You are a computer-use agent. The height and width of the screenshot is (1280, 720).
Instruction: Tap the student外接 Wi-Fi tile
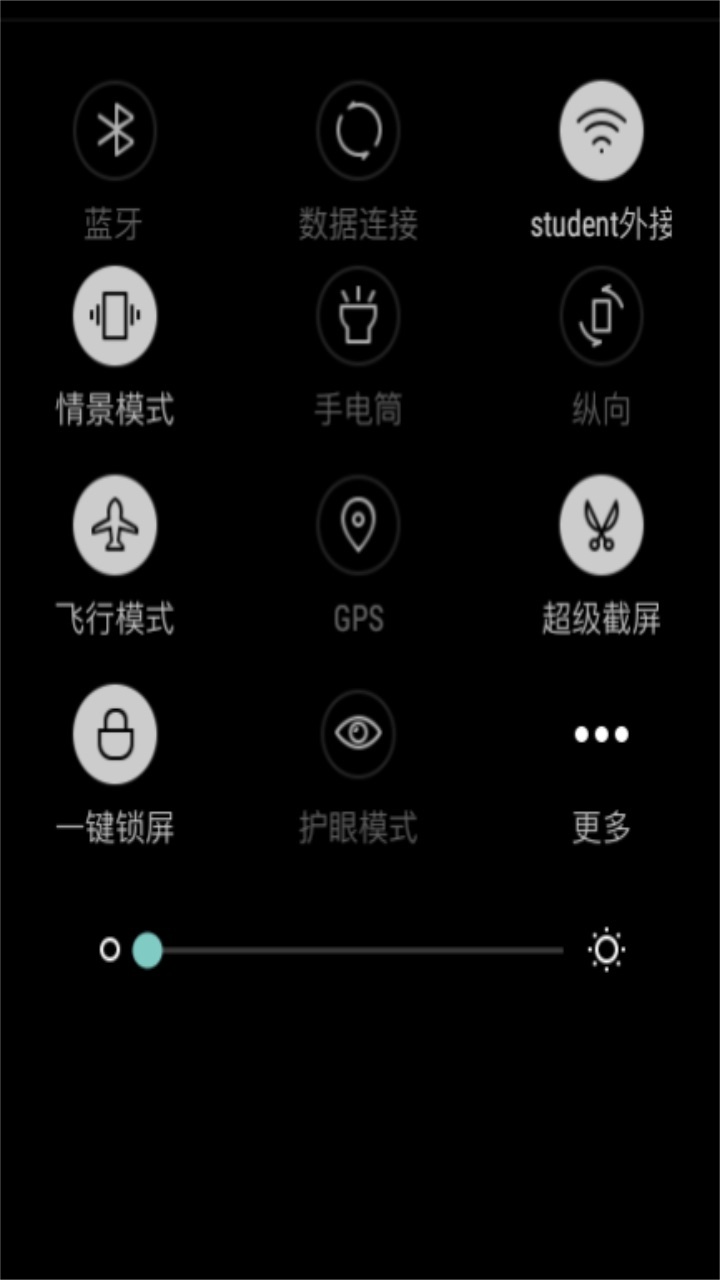[x=600, y=130]
